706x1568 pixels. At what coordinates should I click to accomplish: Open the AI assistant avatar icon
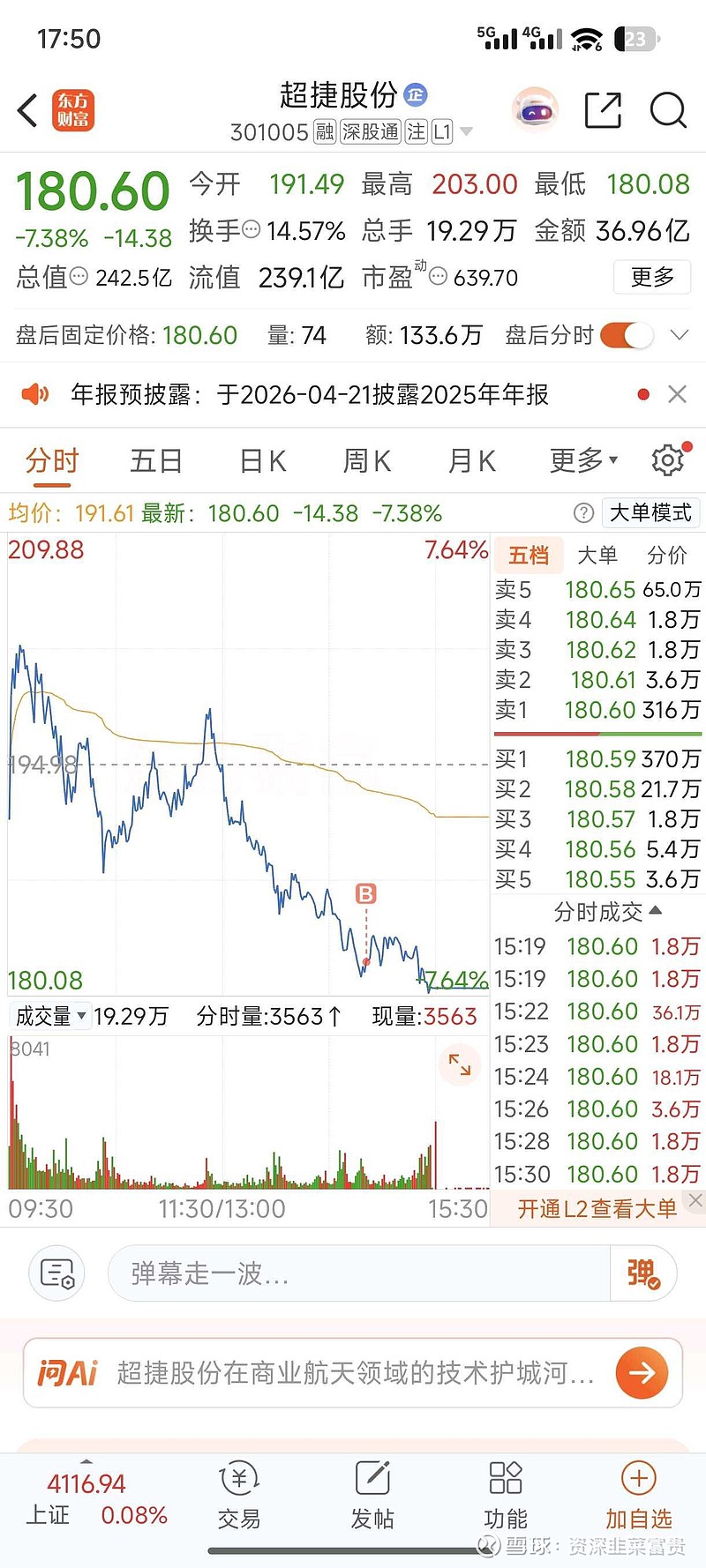[533, 109]
